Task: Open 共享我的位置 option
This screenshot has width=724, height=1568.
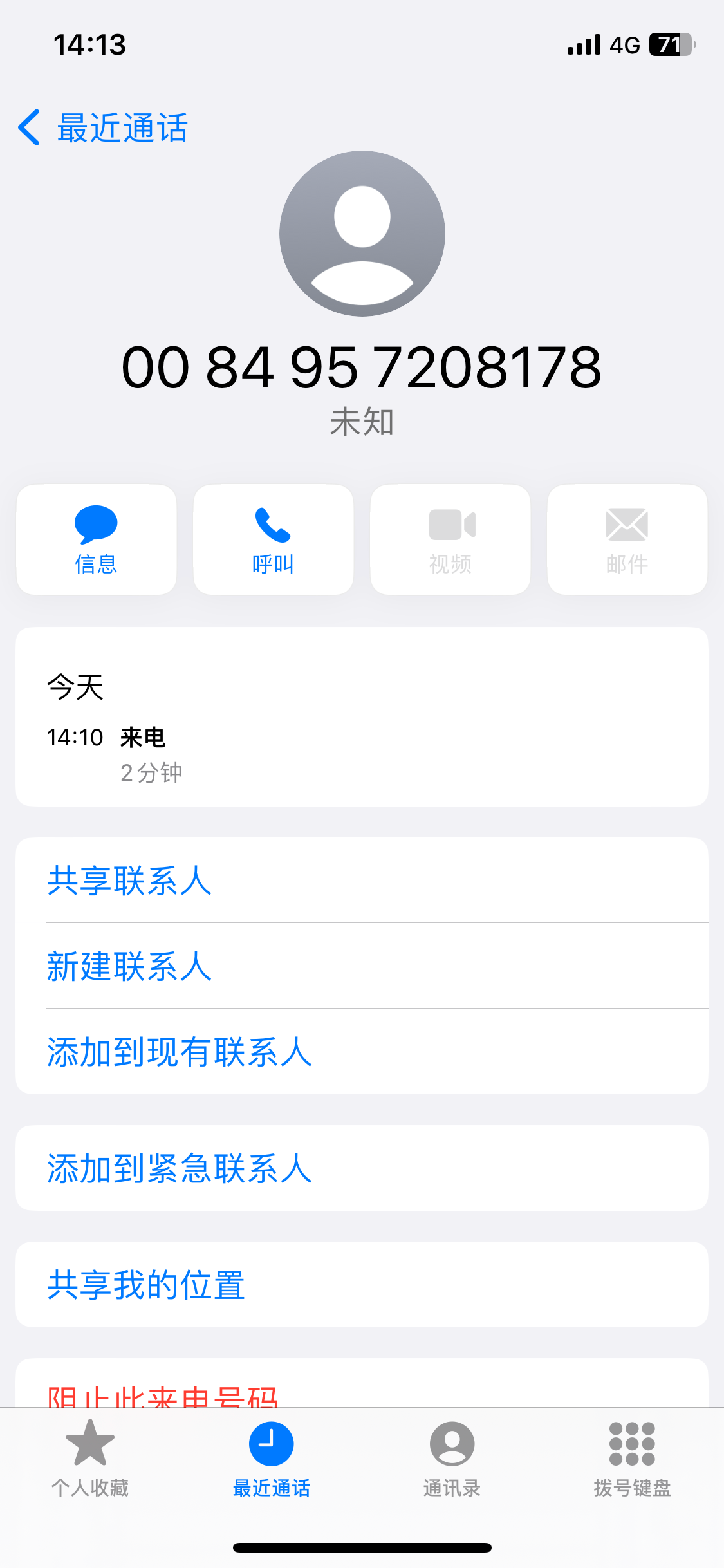Action: 145,1284
